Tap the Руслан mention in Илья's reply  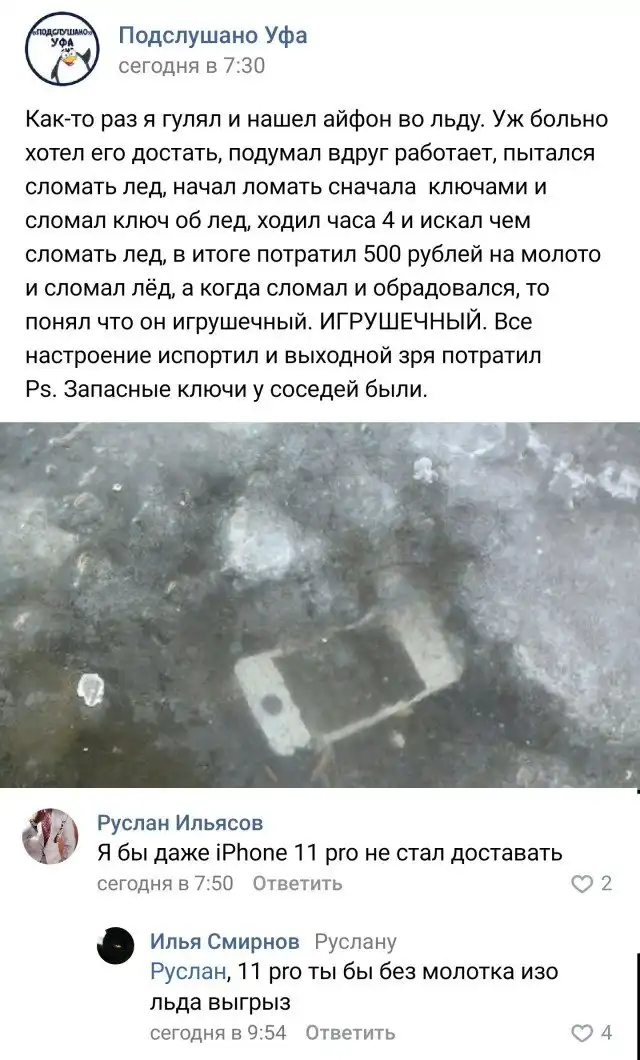tap(188, 971)
